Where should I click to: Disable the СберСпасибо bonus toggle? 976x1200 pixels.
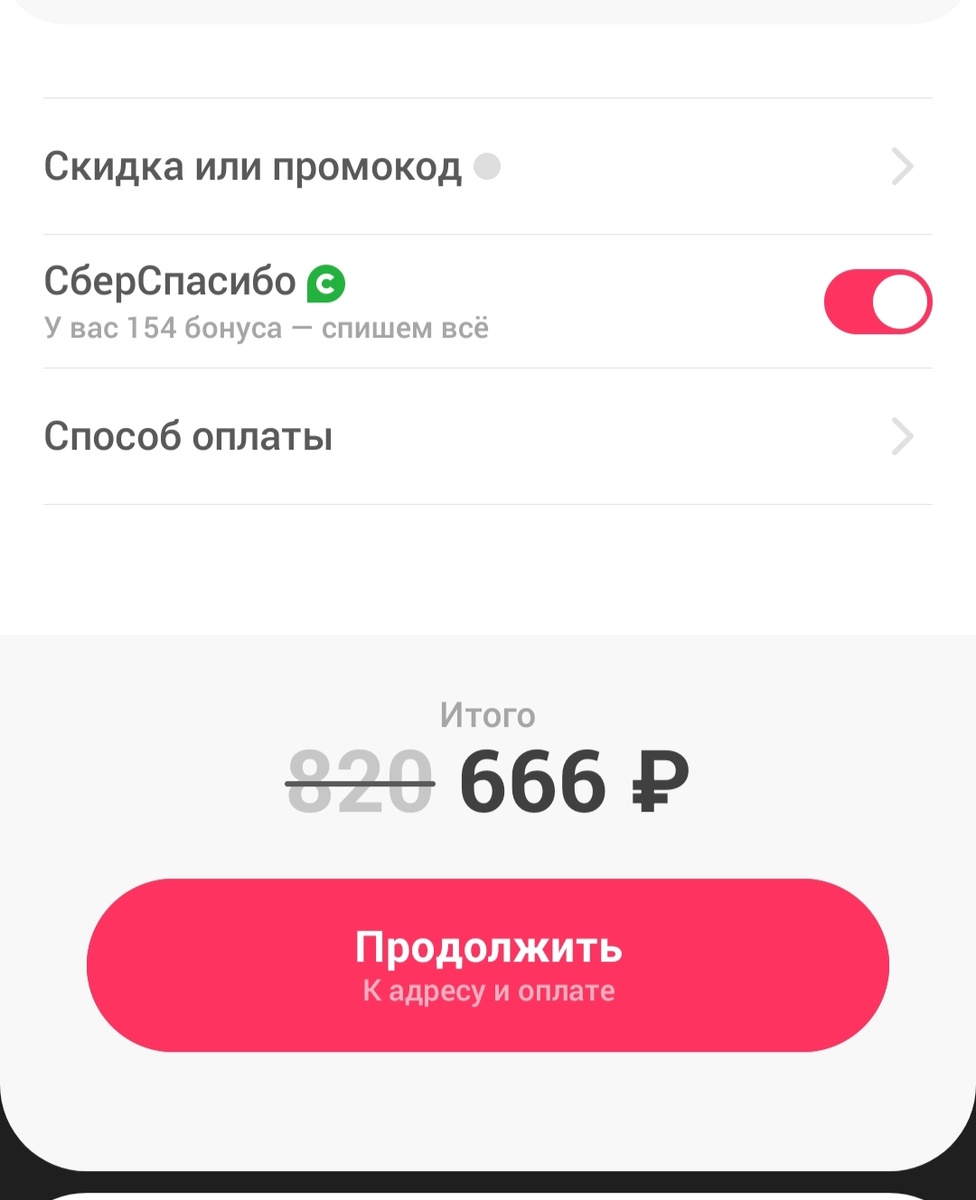click(x=878, y=301)
